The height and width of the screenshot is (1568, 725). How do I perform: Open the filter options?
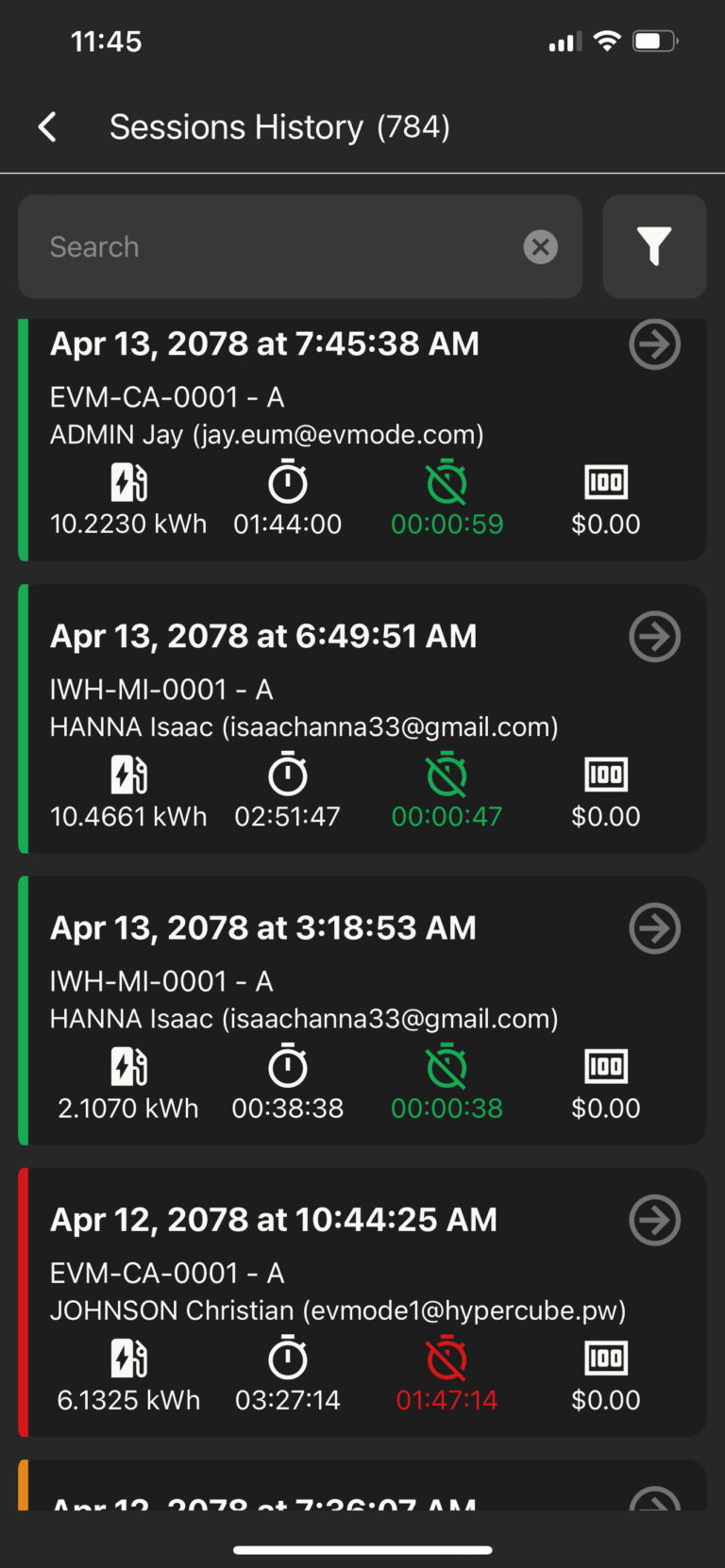pyautogui.click(x=654, y=247)
